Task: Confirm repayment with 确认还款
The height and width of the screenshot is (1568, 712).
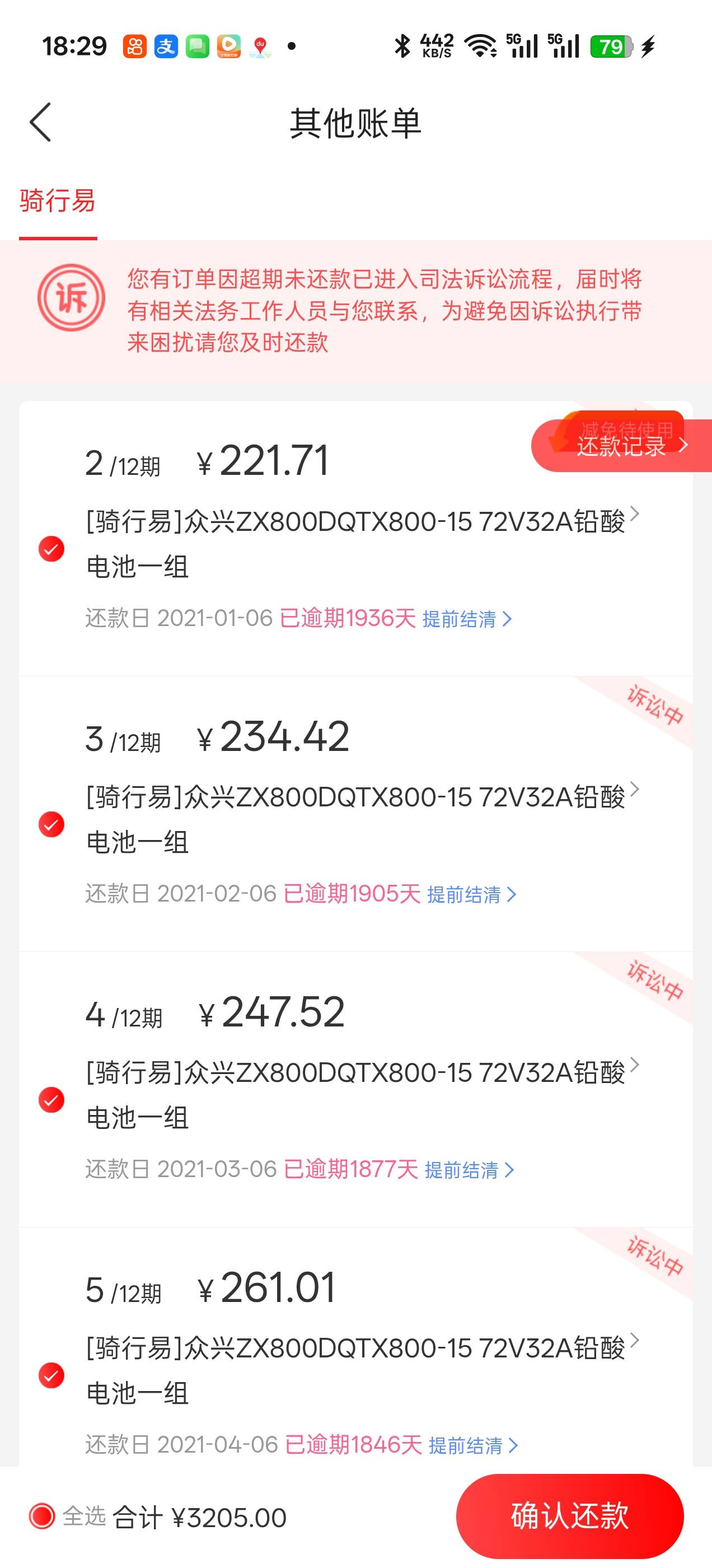Action: 570,1516
